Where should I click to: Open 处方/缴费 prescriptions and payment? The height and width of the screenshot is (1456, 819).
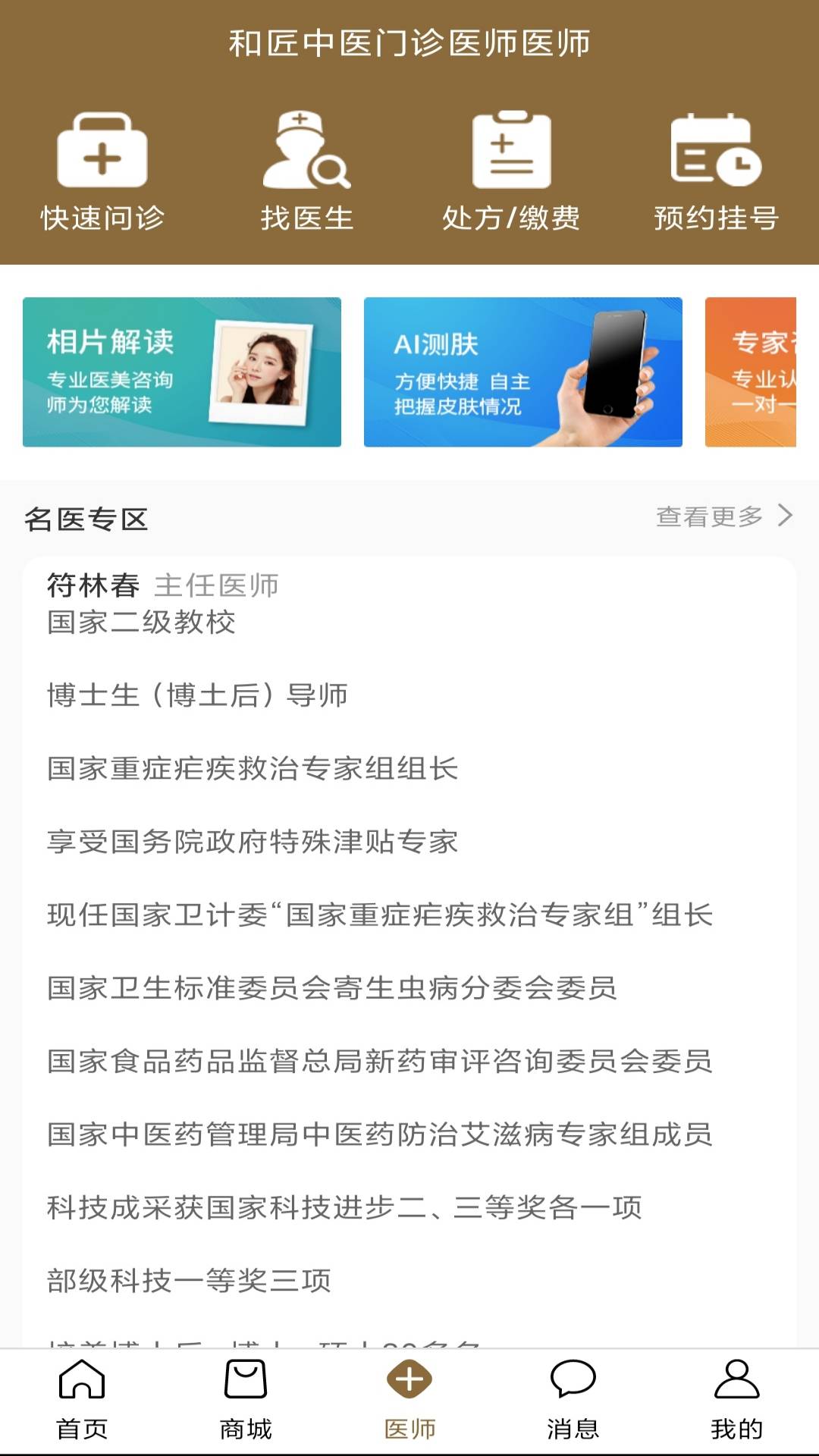pos(511,171)
